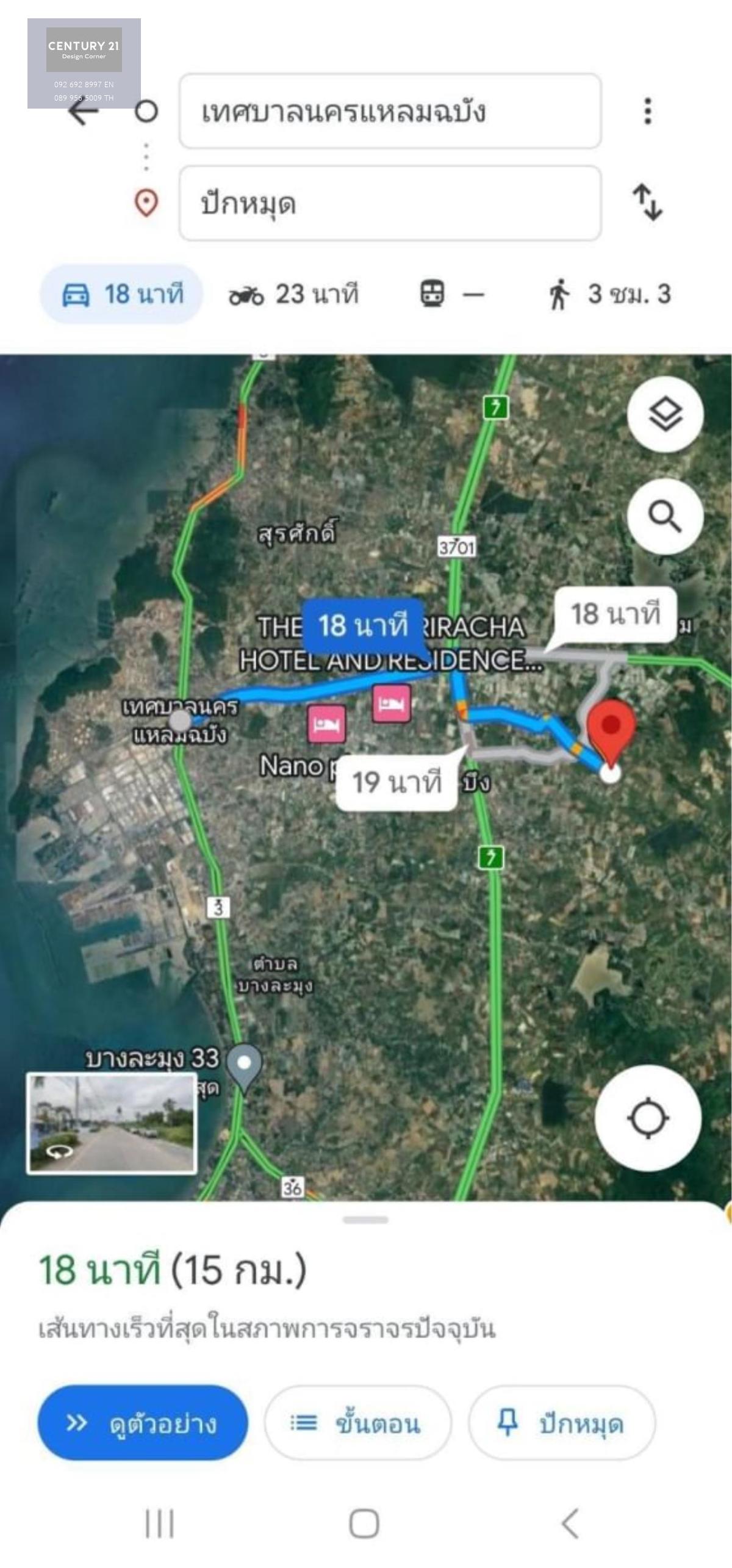Screen dimensions: 732x1568
Task: Select the grey 18 นาที alternate route
Action: coord(615,614)
